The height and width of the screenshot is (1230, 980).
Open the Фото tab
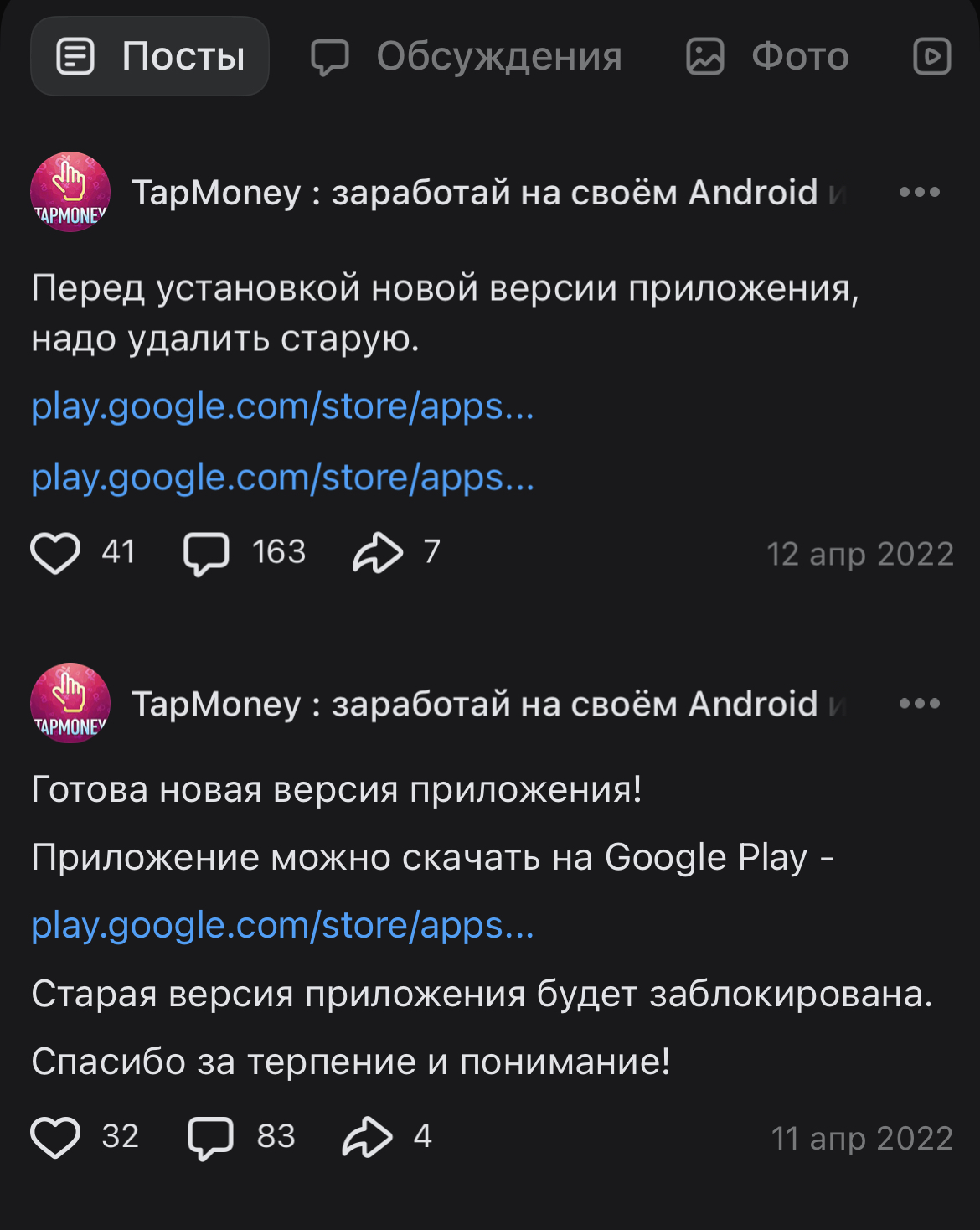[x=767, y=57]
